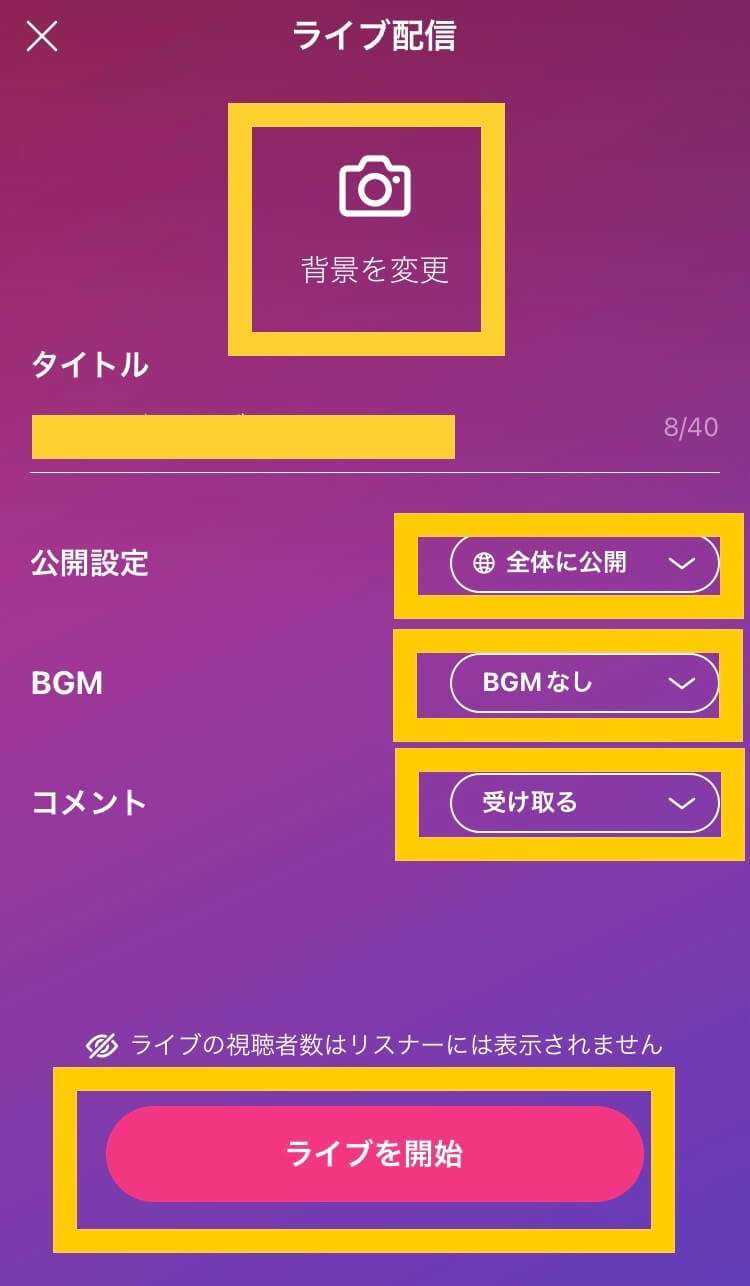Start the live with ライブを開始
Viewport: 750px width, 1286px height.
[374, 1154]
